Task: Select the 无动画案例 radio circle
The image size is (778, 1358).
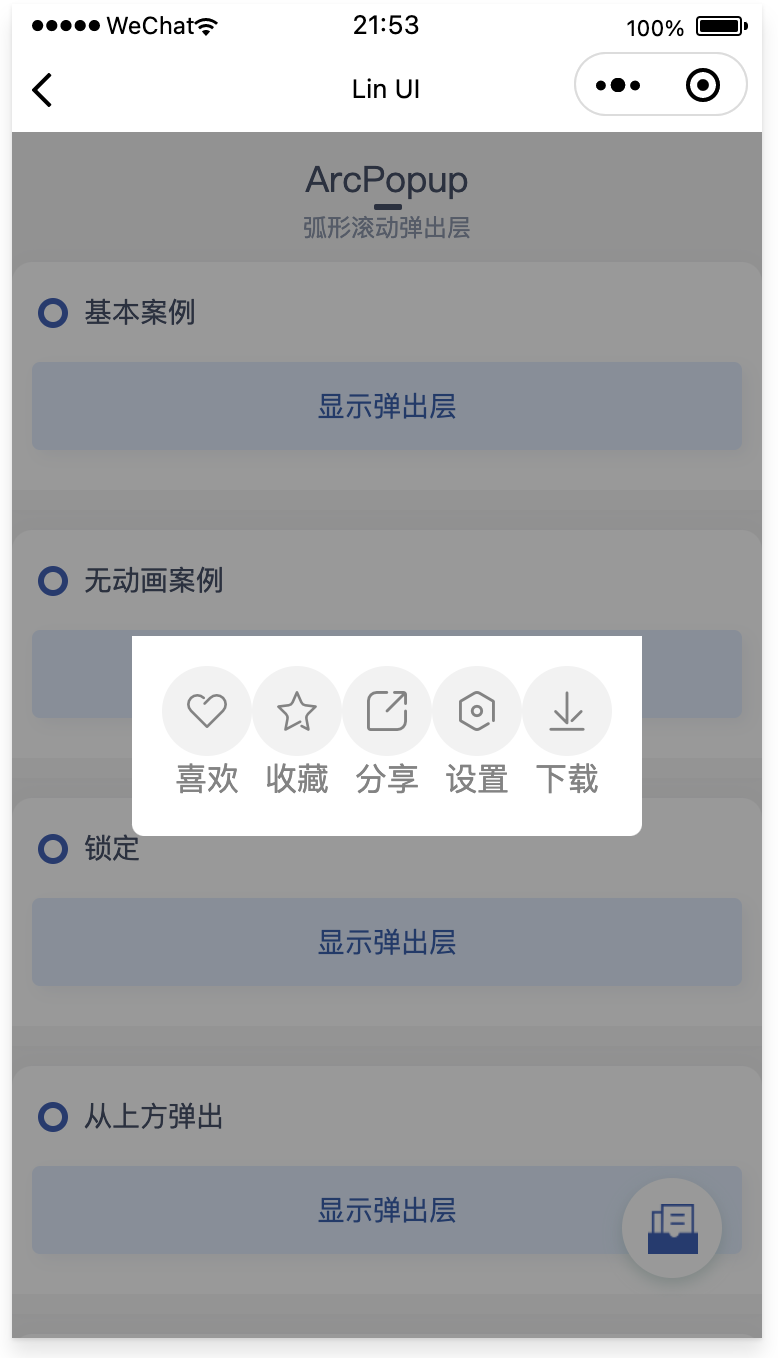Action: [x=52, y=581]
